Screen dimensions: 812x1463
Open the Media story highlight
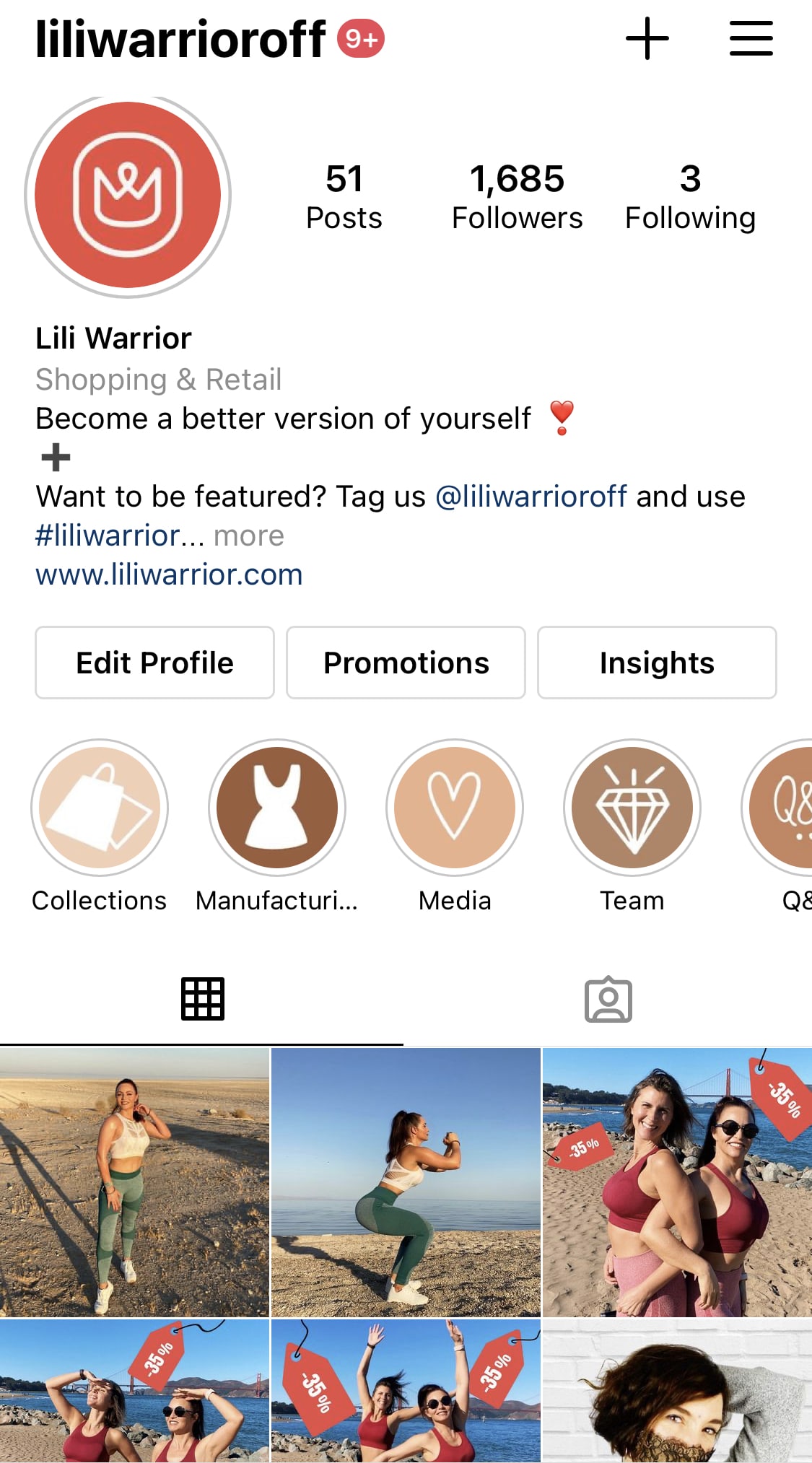coord(455,807)
